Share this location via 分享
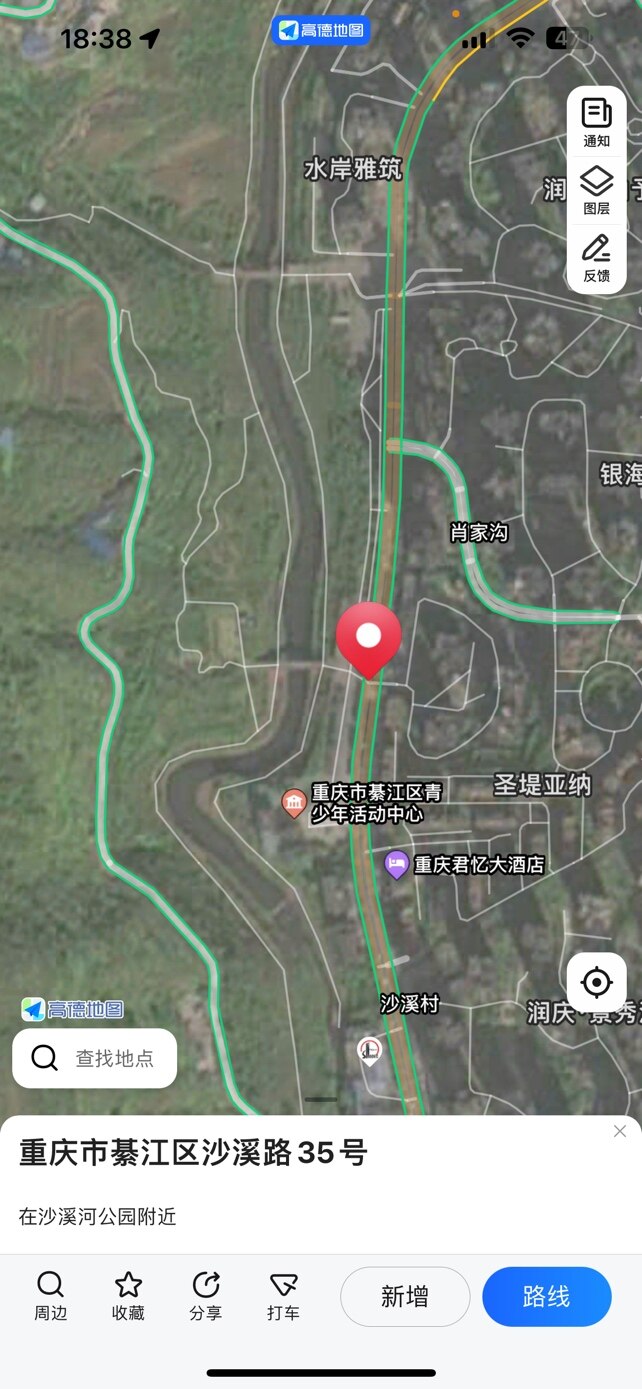Viewport: 642px width, 1389px height. click(206, 1296)
